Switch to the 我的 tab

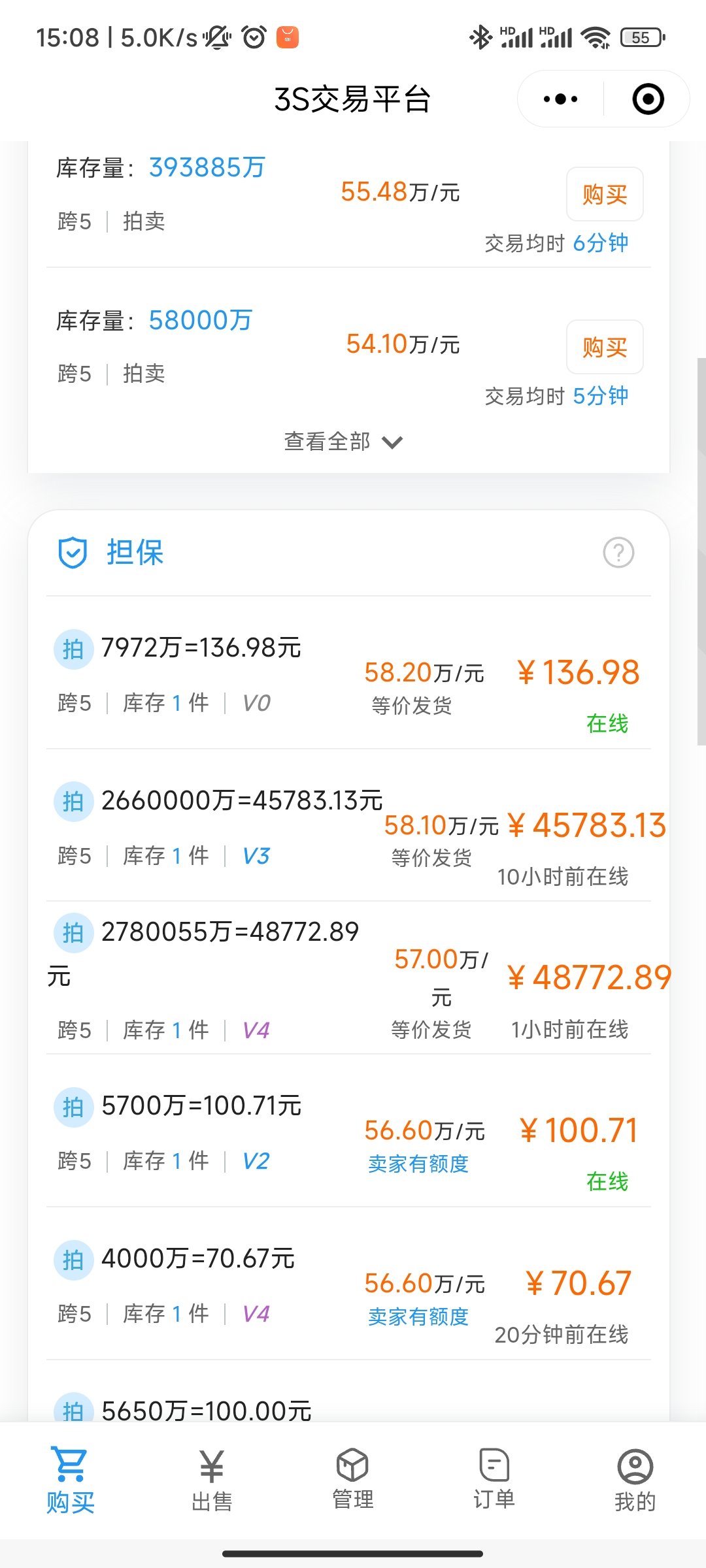tap(635, 1480)
